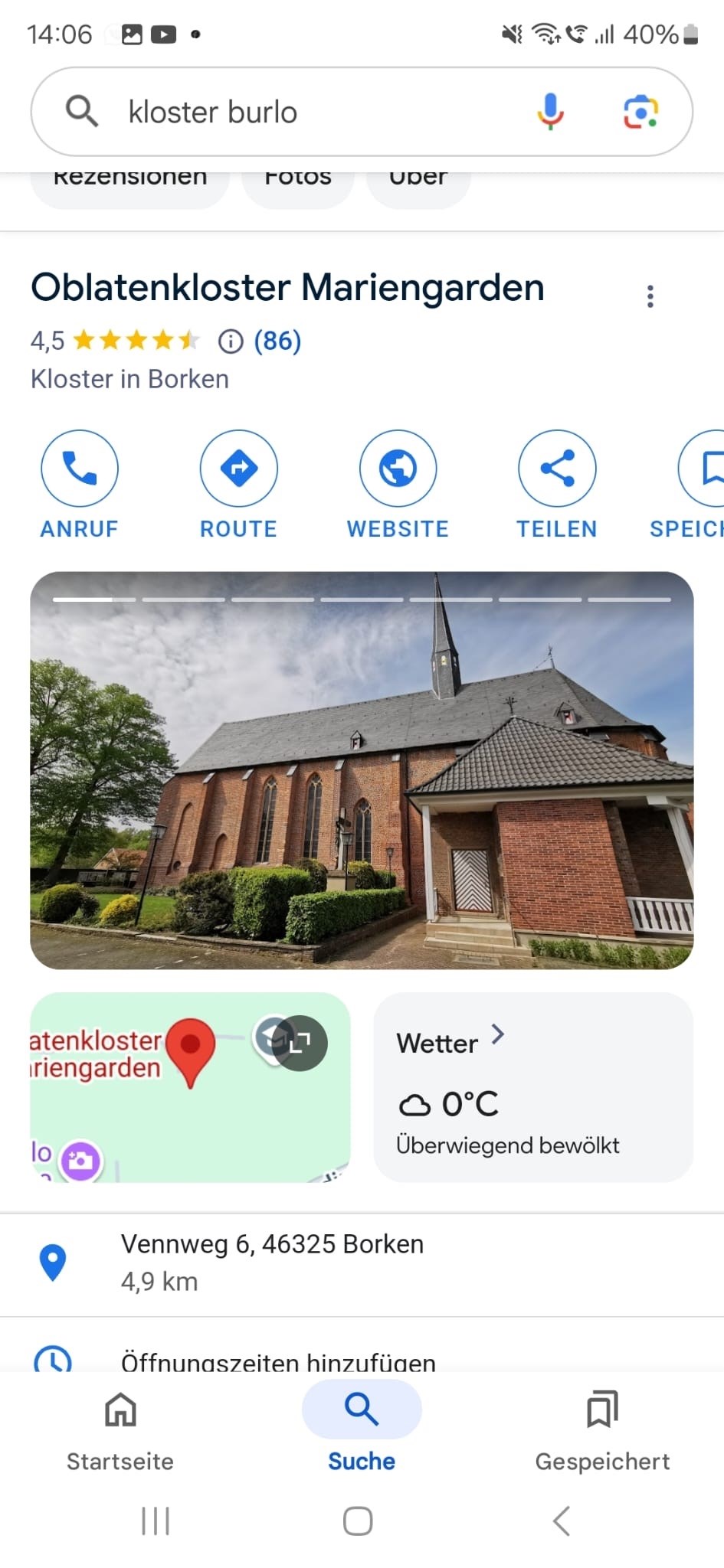The image size is (724, 1568).
Task: Tap the search field showing kloster burlo
Action: pyautogui.click(x=306, y=113)
